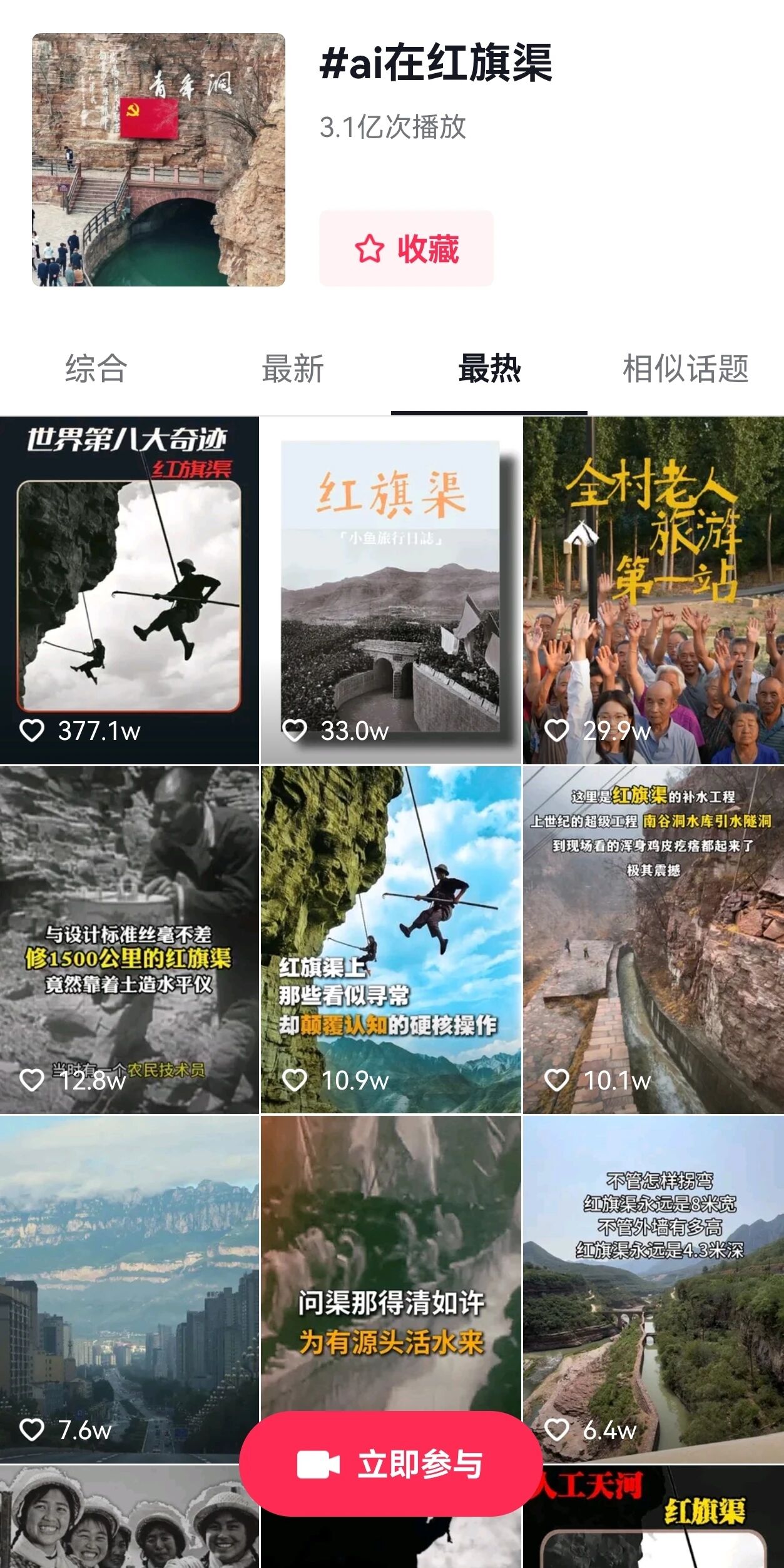Image resolution: width=784 pixels, height=1568 pixels.
Task: Open the 青年洞 topic cover image
Action: [158, 159]
